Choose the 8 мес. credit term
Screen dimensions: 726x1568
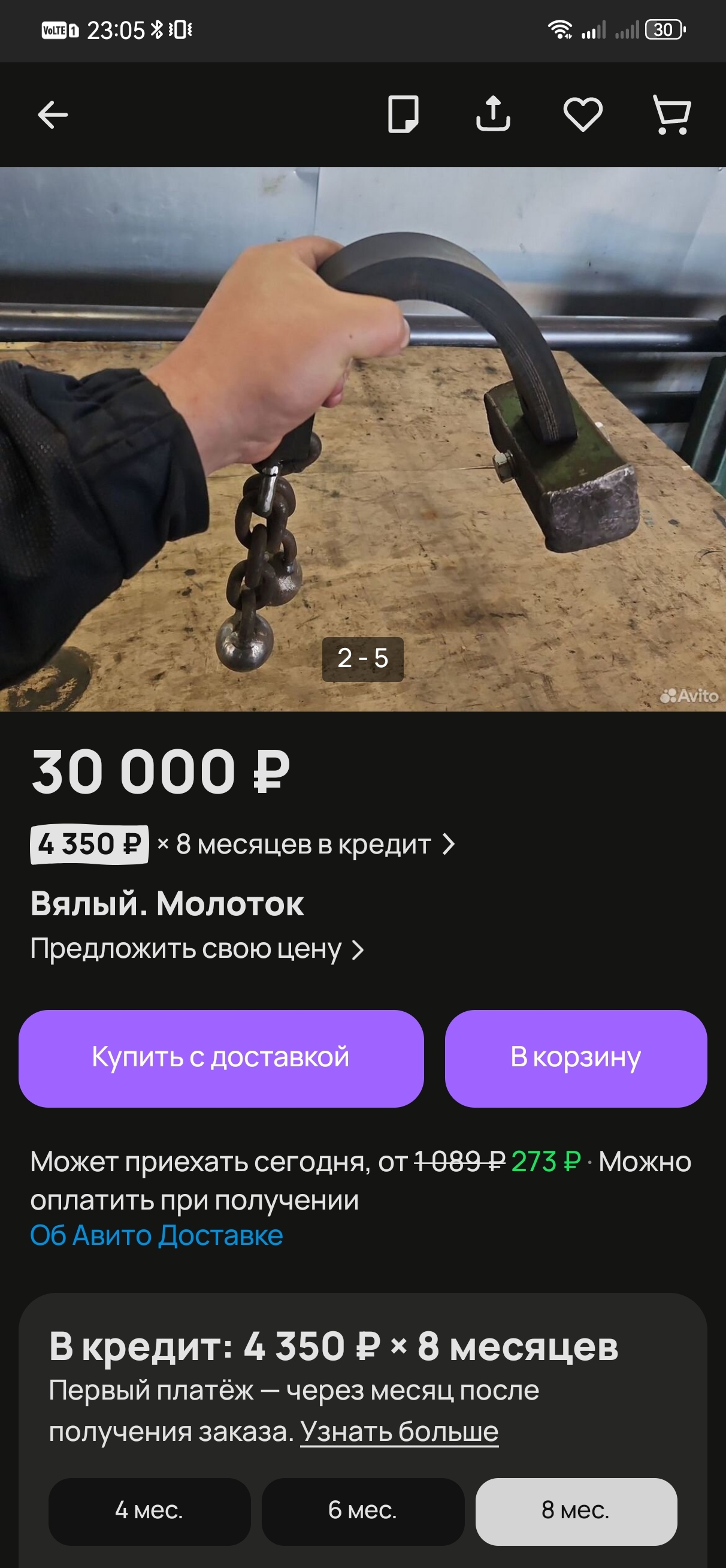click(x=576, y=1510)
